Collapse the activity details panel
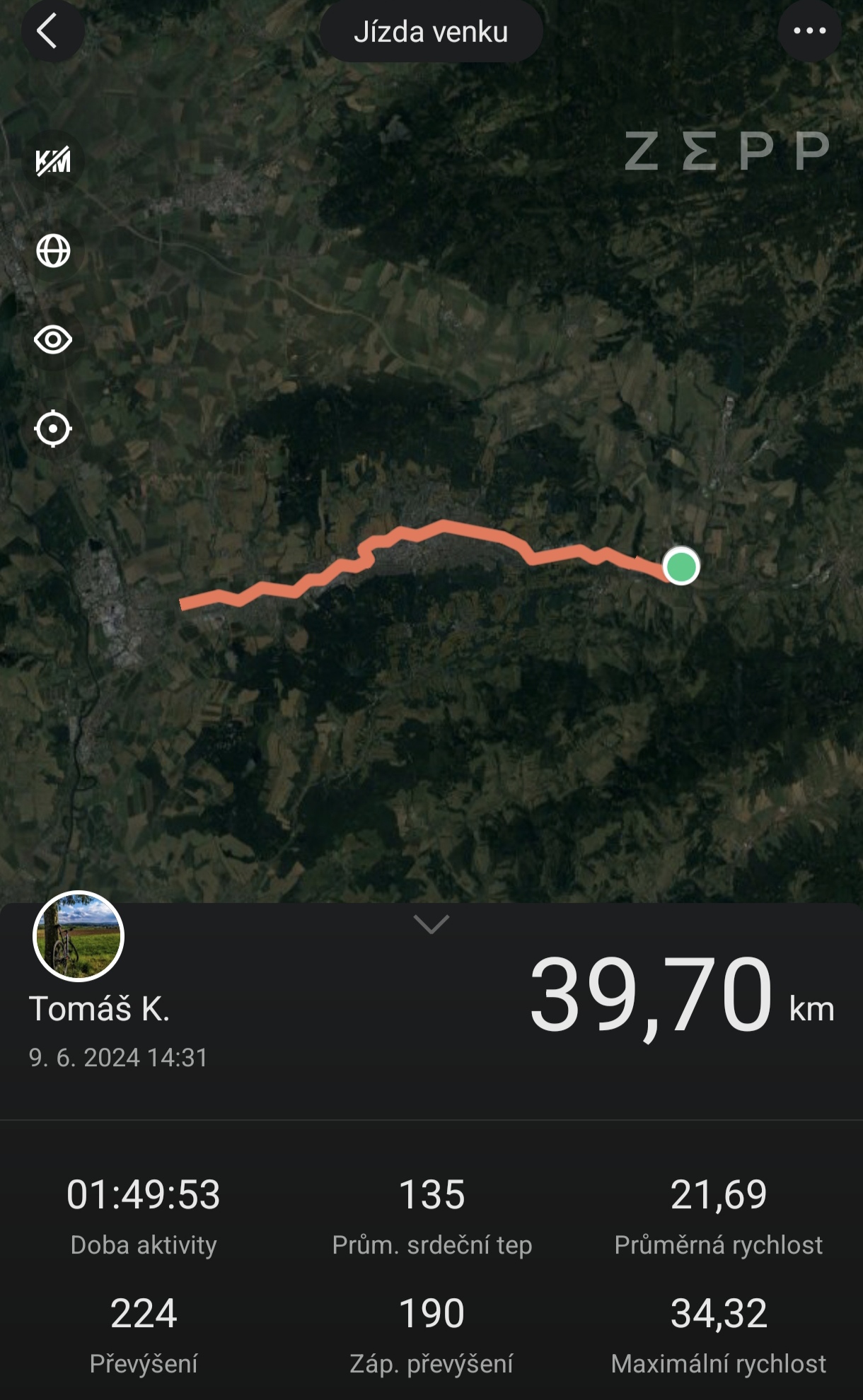 point(431,924)
